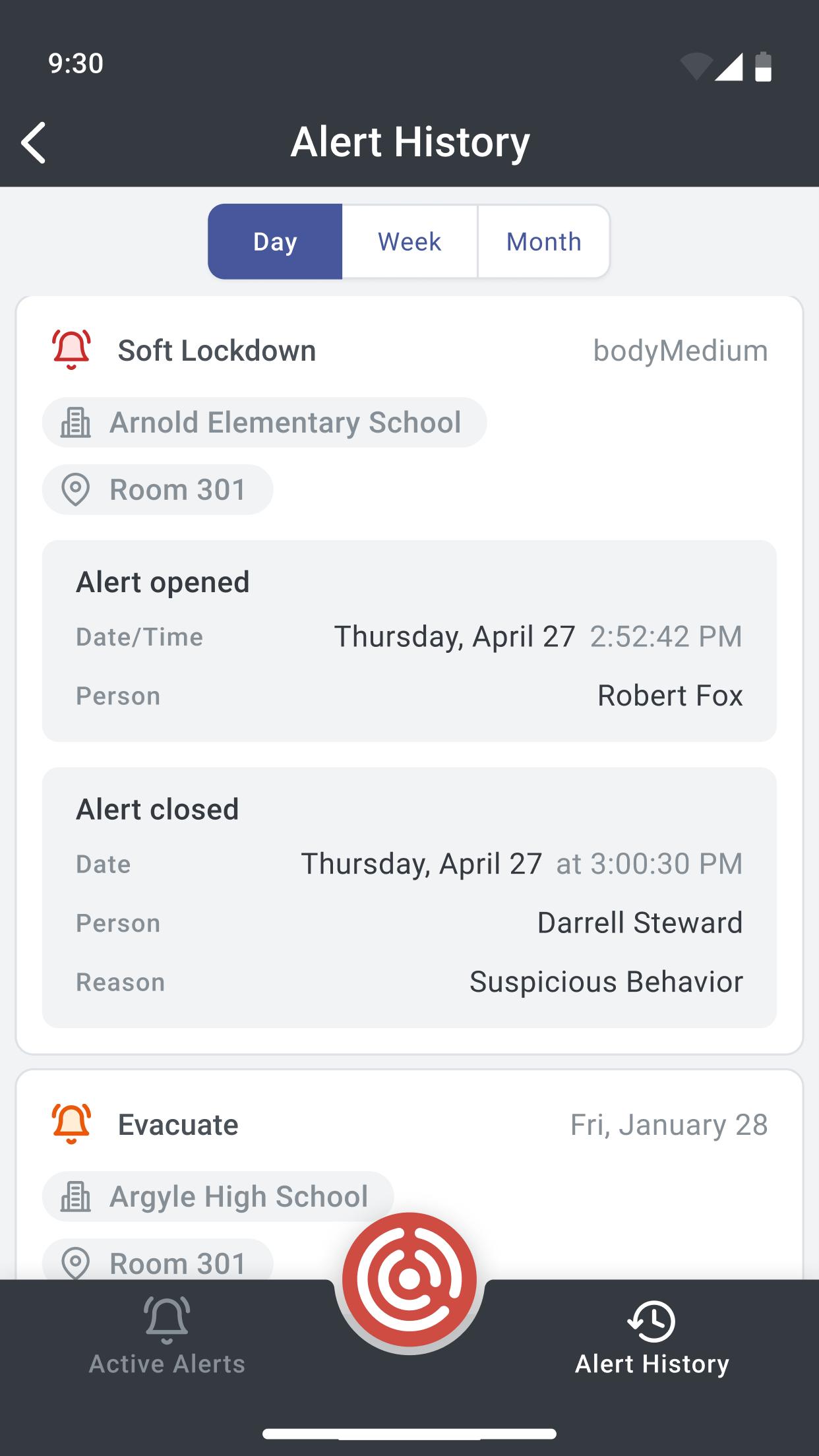Go back using the top-left arrow
The height and width of the screenshot is (1456, 819).
pyautogui.click(x=33, y=142)
